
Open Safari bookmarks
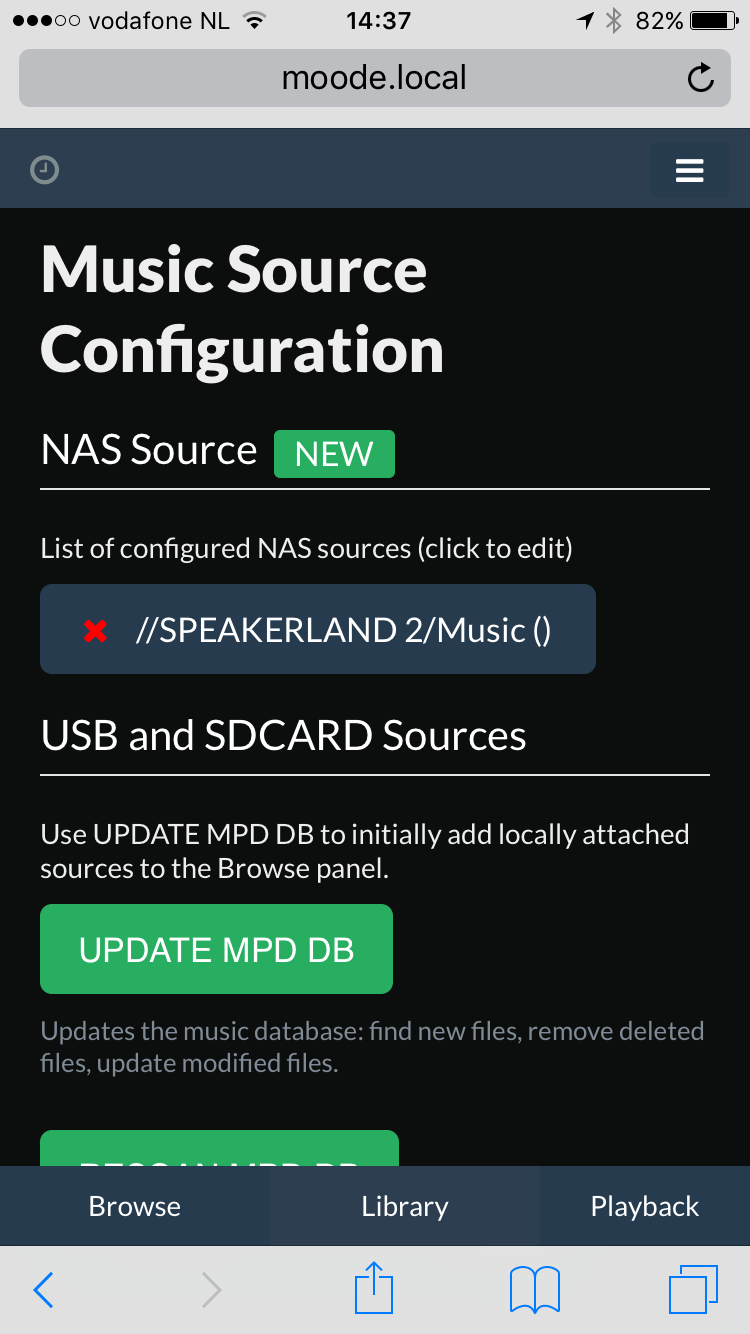pos(535,1290)
